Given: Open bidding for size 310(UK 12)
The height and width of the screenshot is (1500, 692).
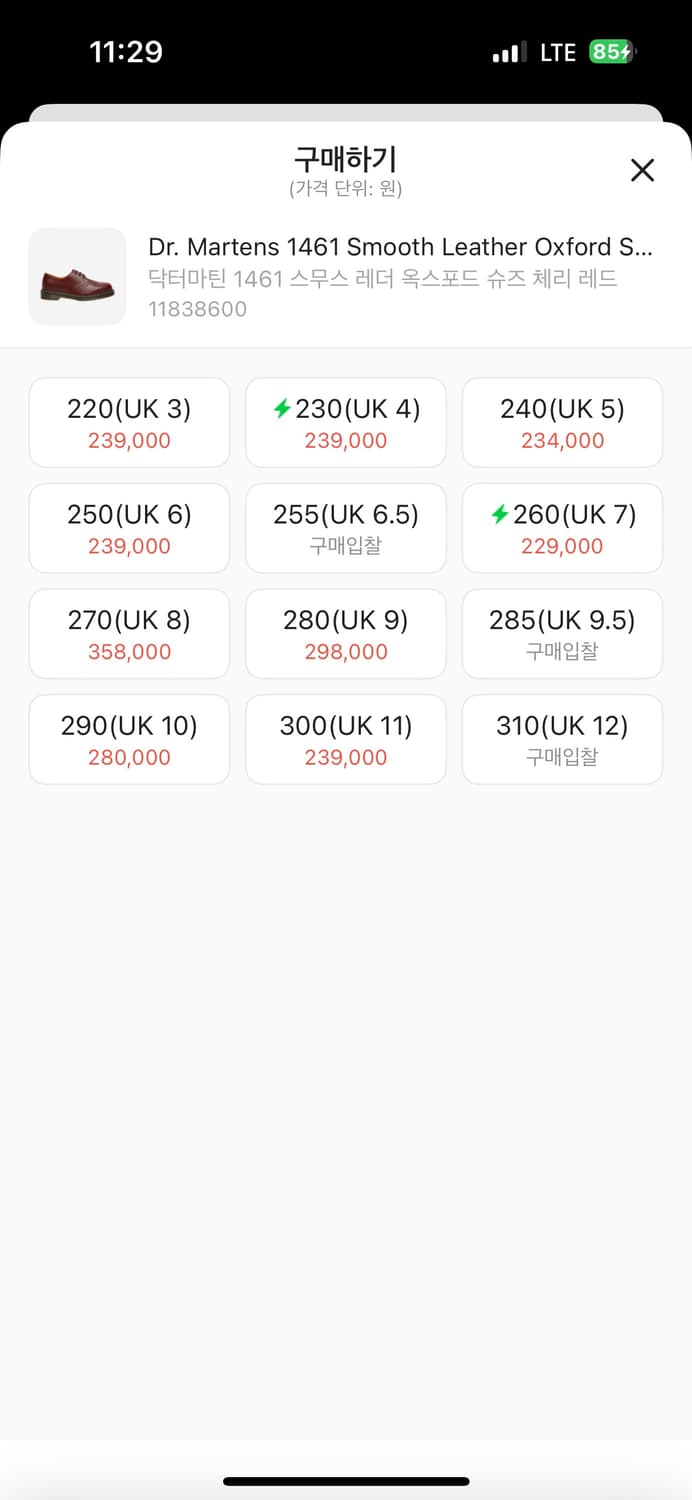Looking at the screenshot, I should pyautogui.click(x=562, y=740).
